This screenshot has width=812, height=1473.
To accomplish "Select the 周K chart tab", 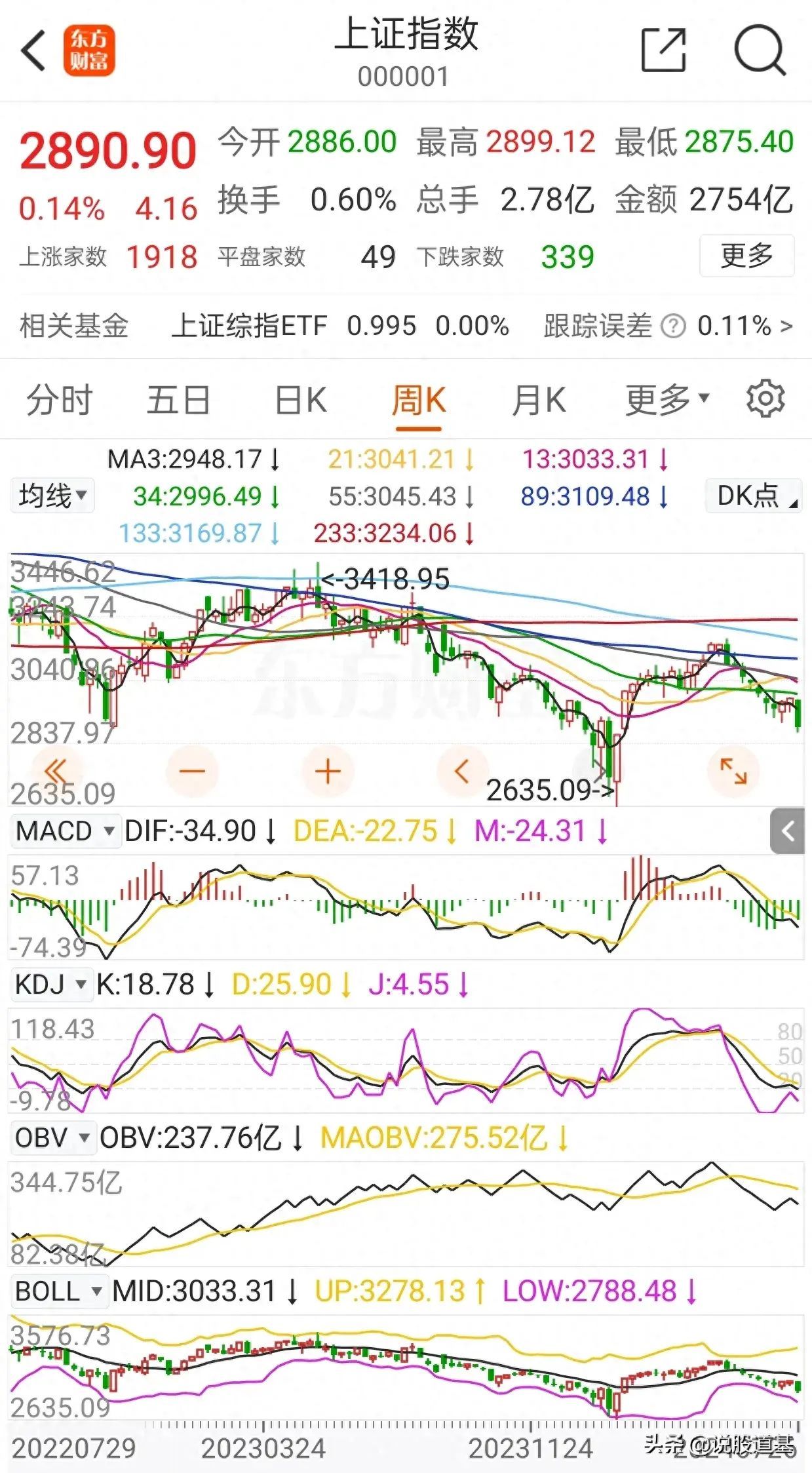I will [419, 400].
